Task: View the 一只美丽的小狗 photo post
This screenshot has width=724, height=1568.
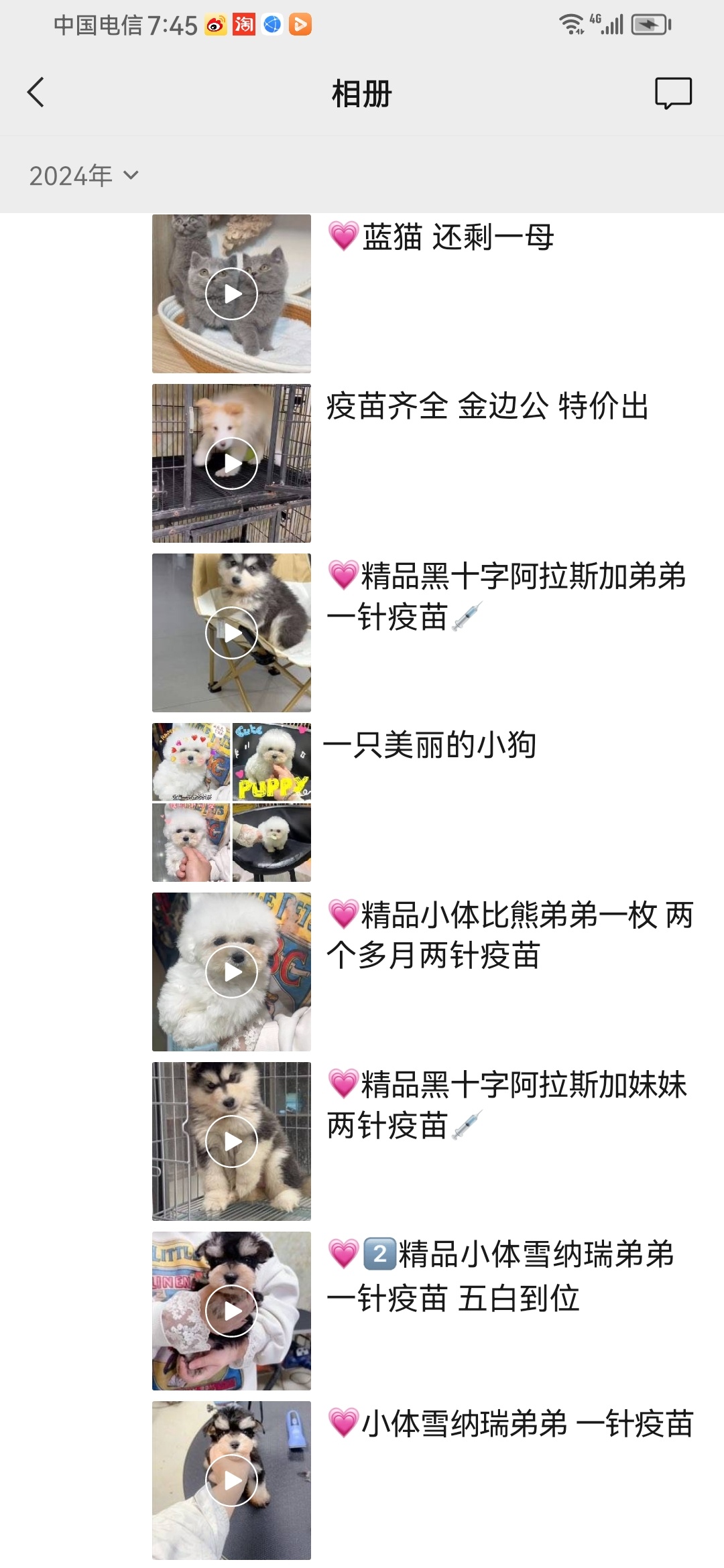Action: point(231,802)
